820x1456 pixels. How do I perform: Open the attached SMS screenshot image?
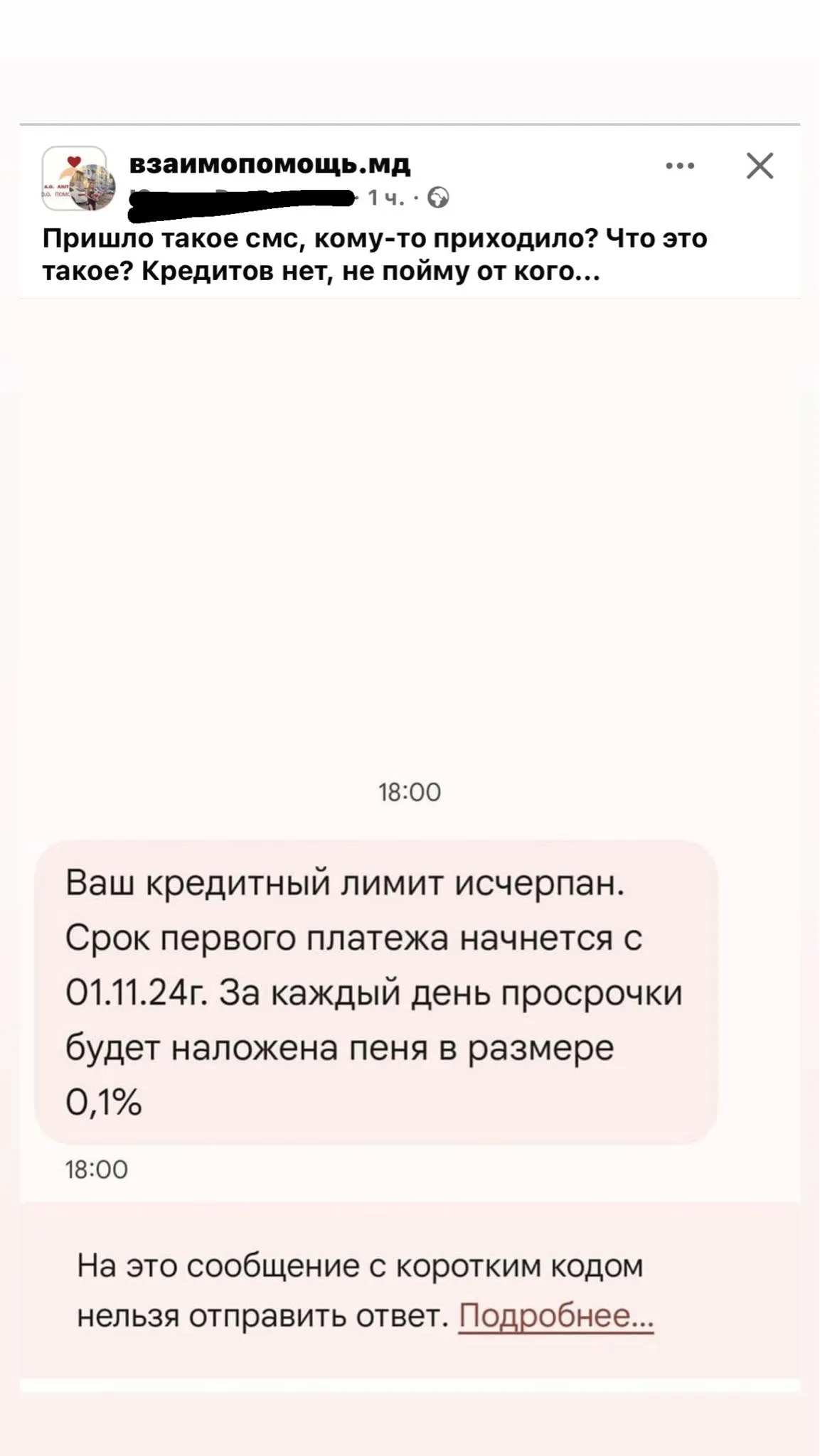tap(410, 839)
